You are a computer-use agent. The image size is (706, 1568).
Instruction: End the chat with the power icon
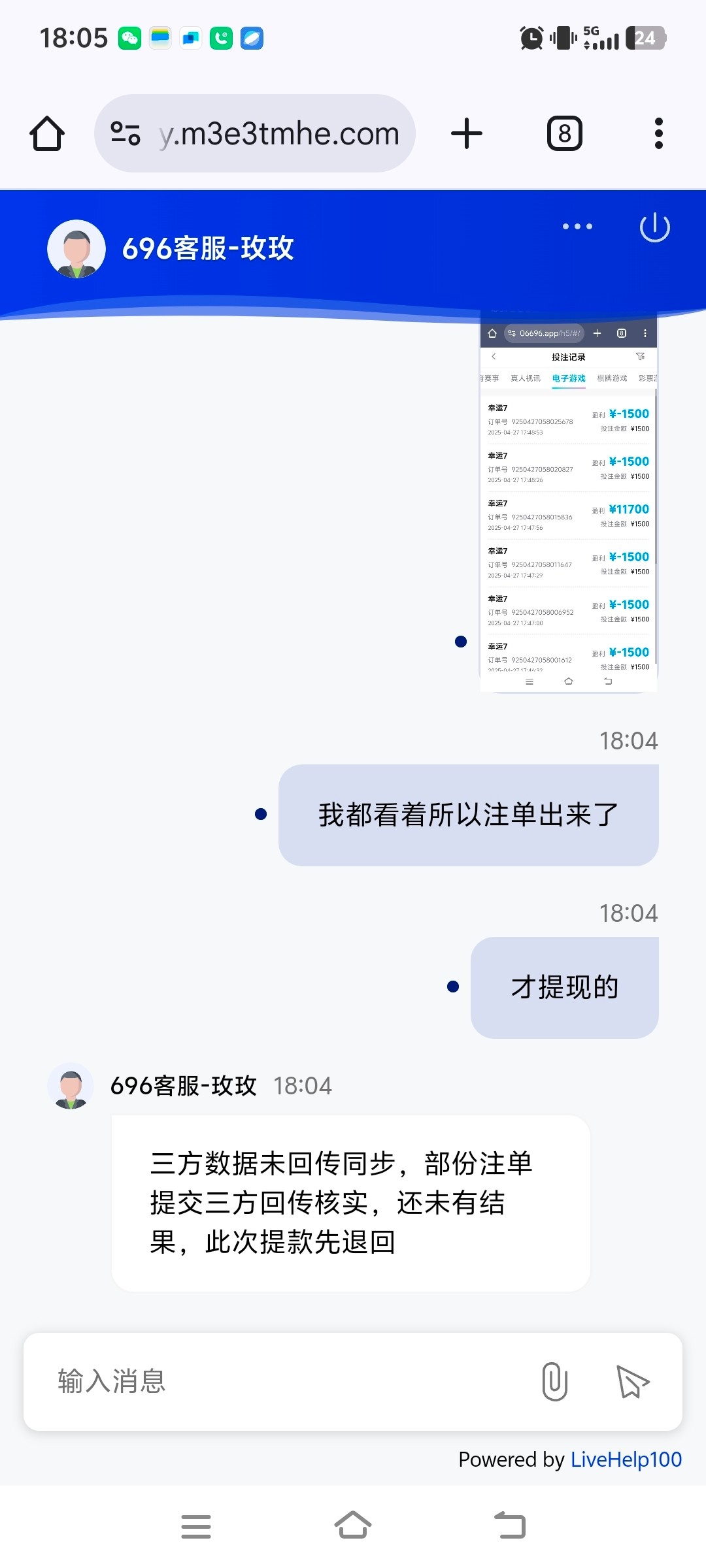pyautogui.click(x=654, y=228)
